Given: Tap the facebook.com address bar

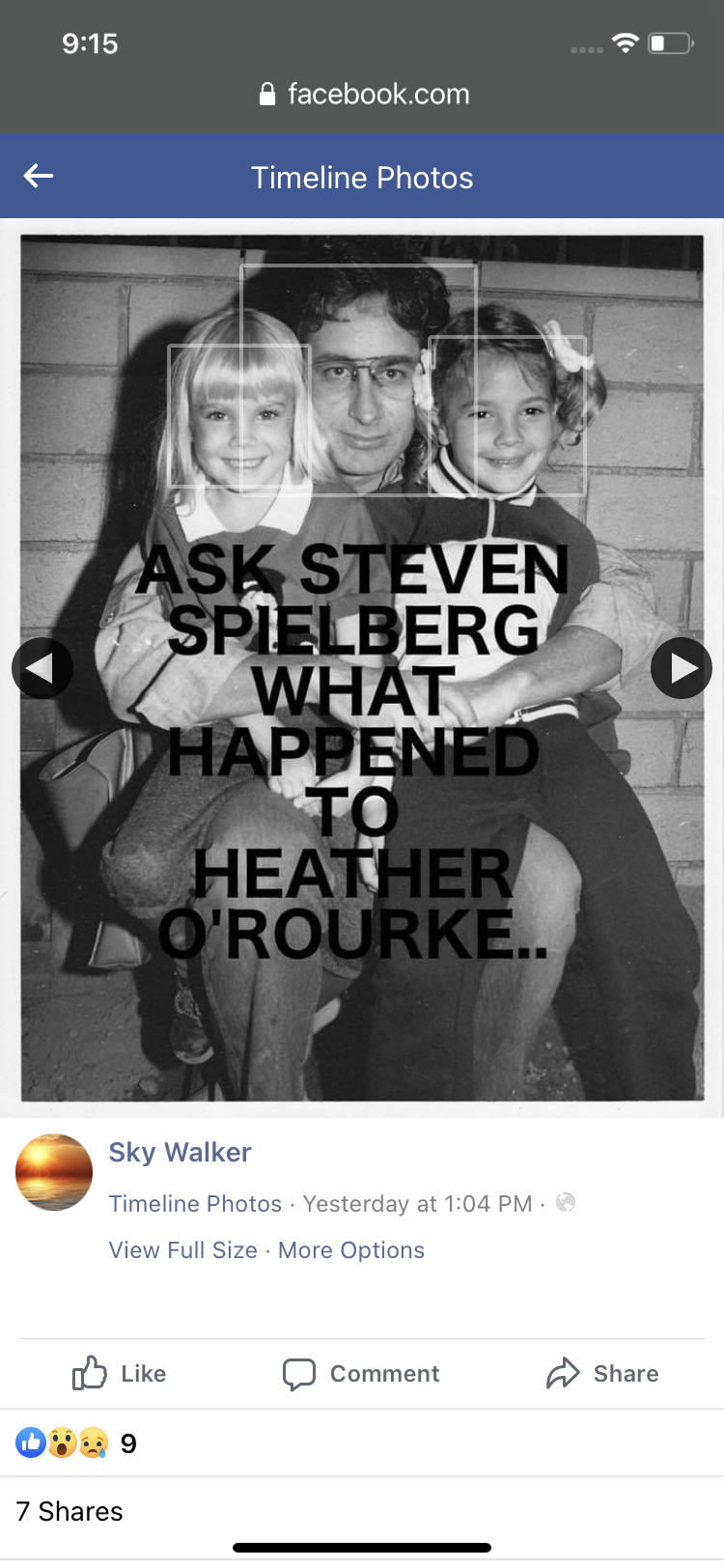Looking at the screenshot, I should click(x=364, y=94).
